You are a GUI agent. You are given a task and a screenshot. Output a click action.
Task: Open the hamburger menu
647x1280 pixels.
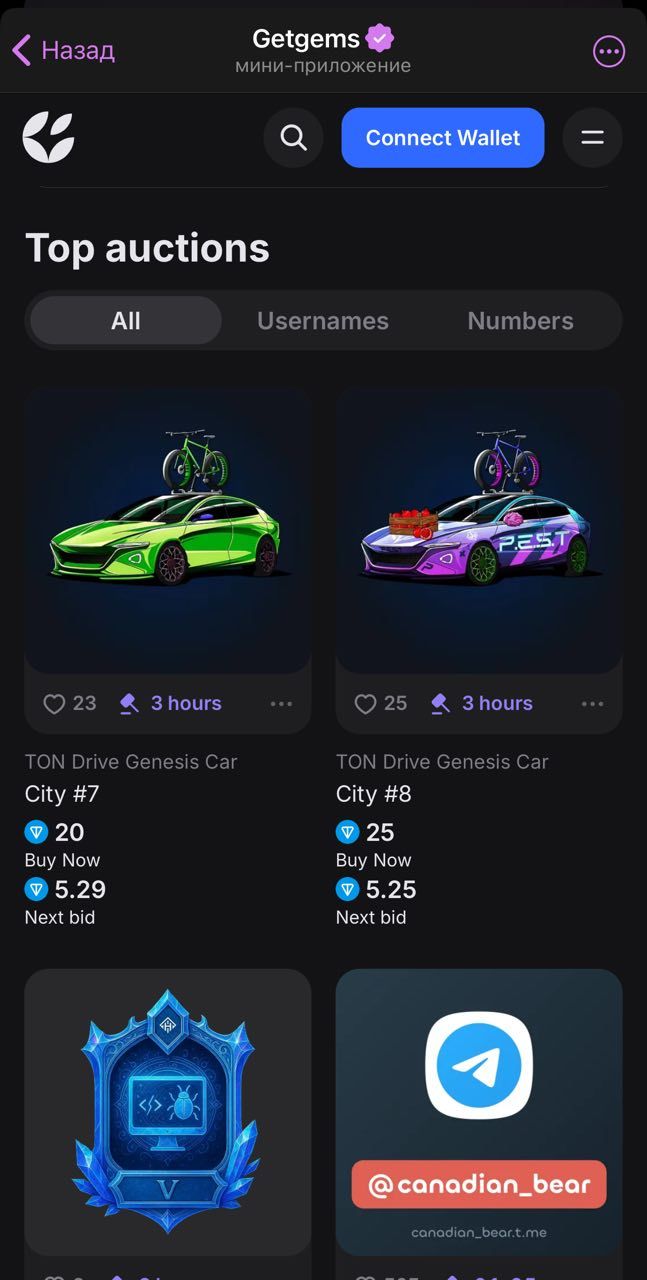592,138
